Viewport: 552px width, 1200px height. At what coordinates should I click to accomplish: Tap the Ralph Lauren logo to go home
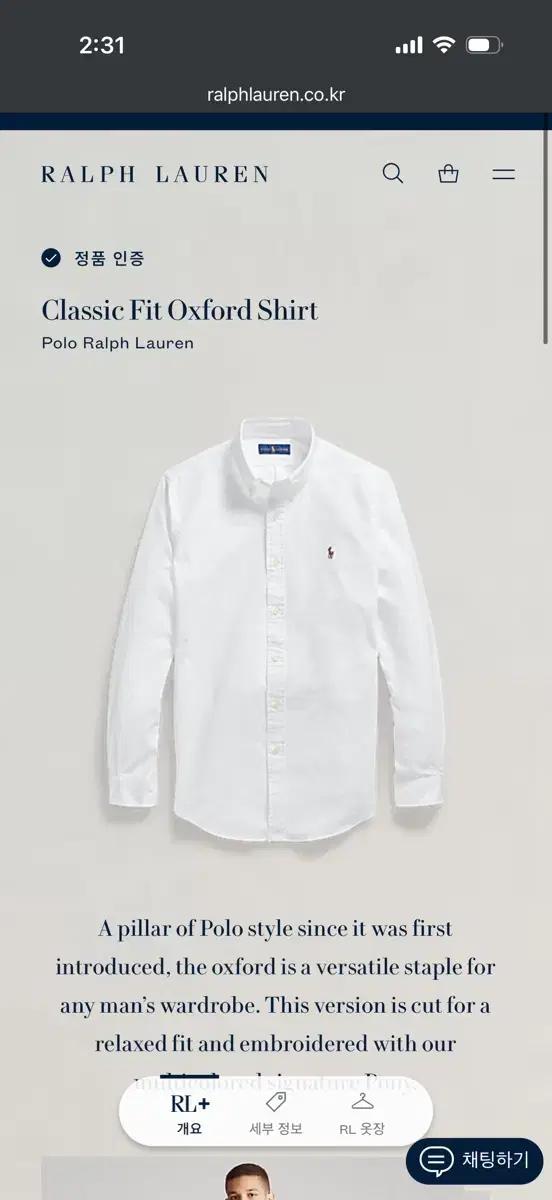pyautogui.click(x=155, y=174)
